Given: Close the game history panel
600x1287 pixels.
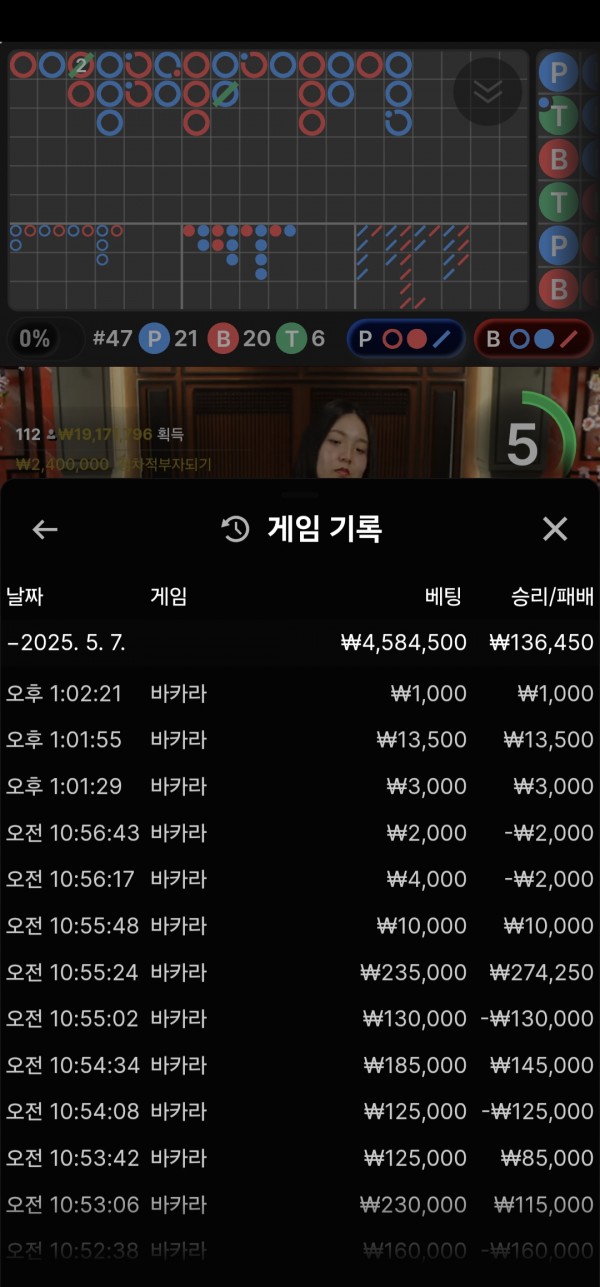Looking at the screenshot, I should [x=554, y=529].
